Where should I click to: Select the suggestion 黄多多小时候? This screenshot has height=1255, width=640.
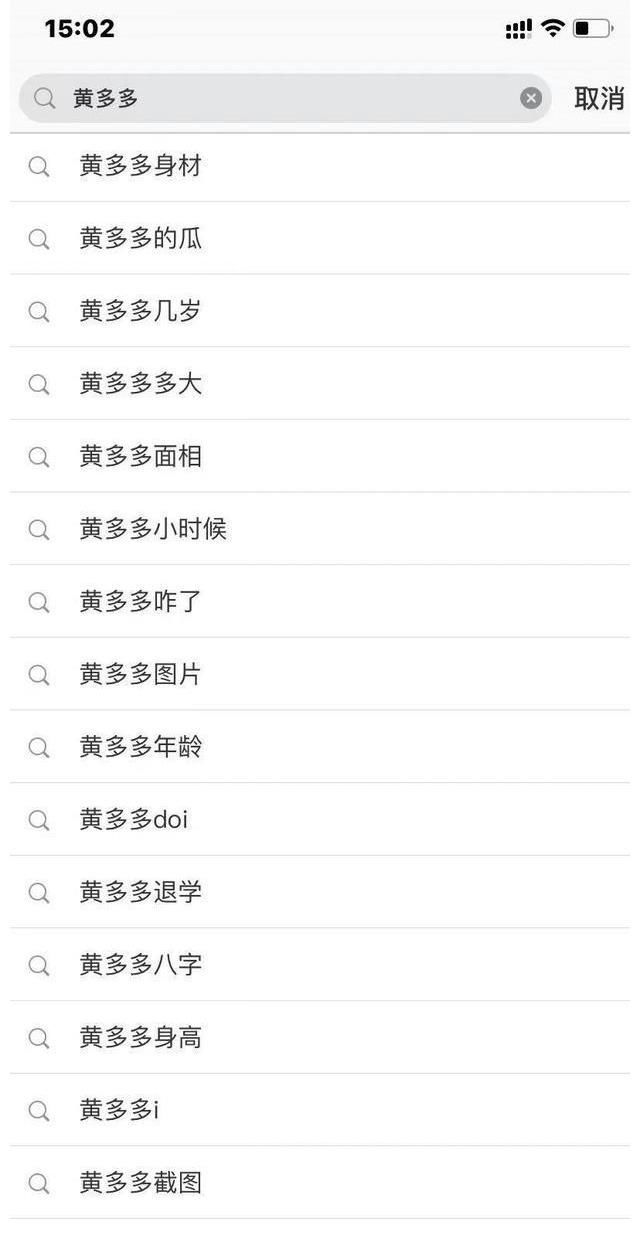click(x=153, y=529)
